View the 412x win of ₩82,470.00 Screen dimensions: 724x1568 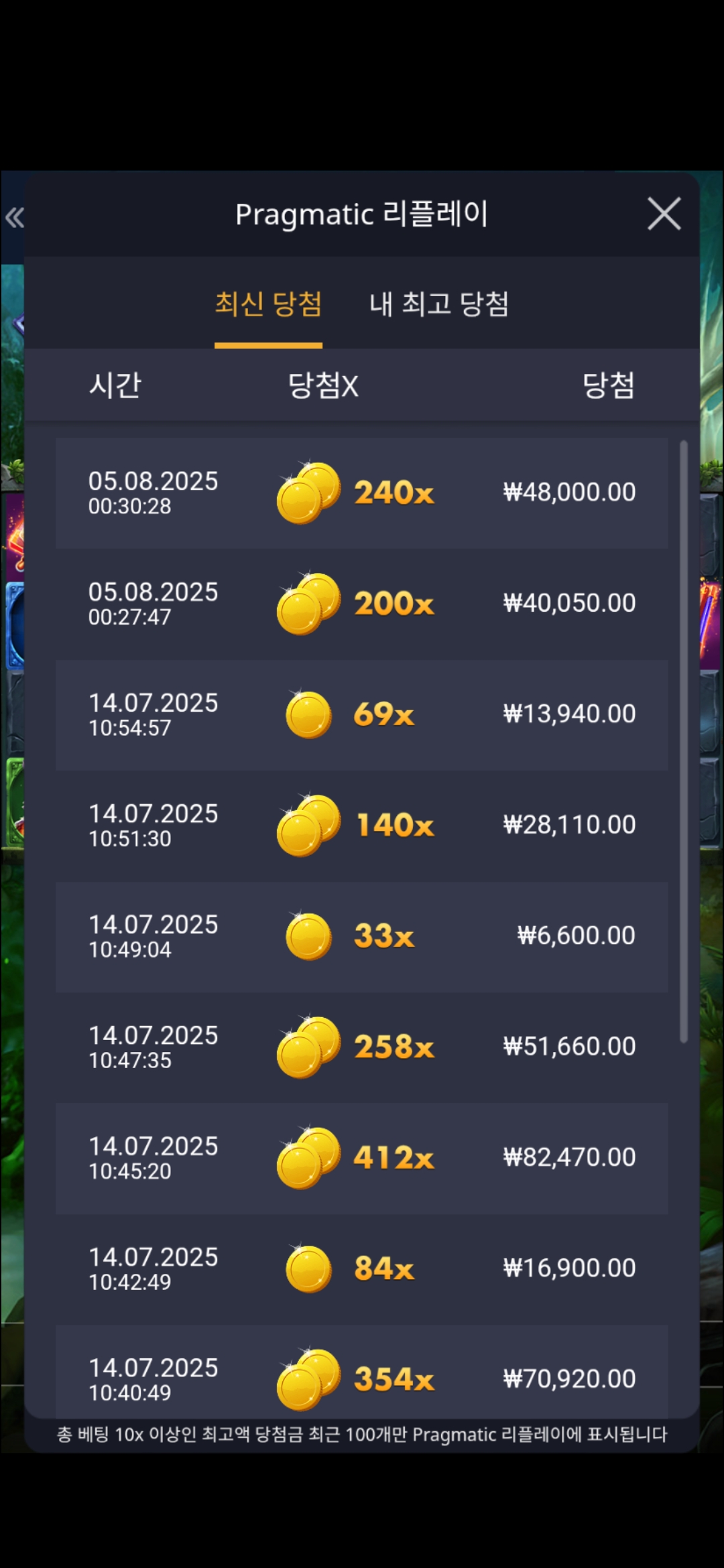pyautogui.click(x=361, y=1158)
